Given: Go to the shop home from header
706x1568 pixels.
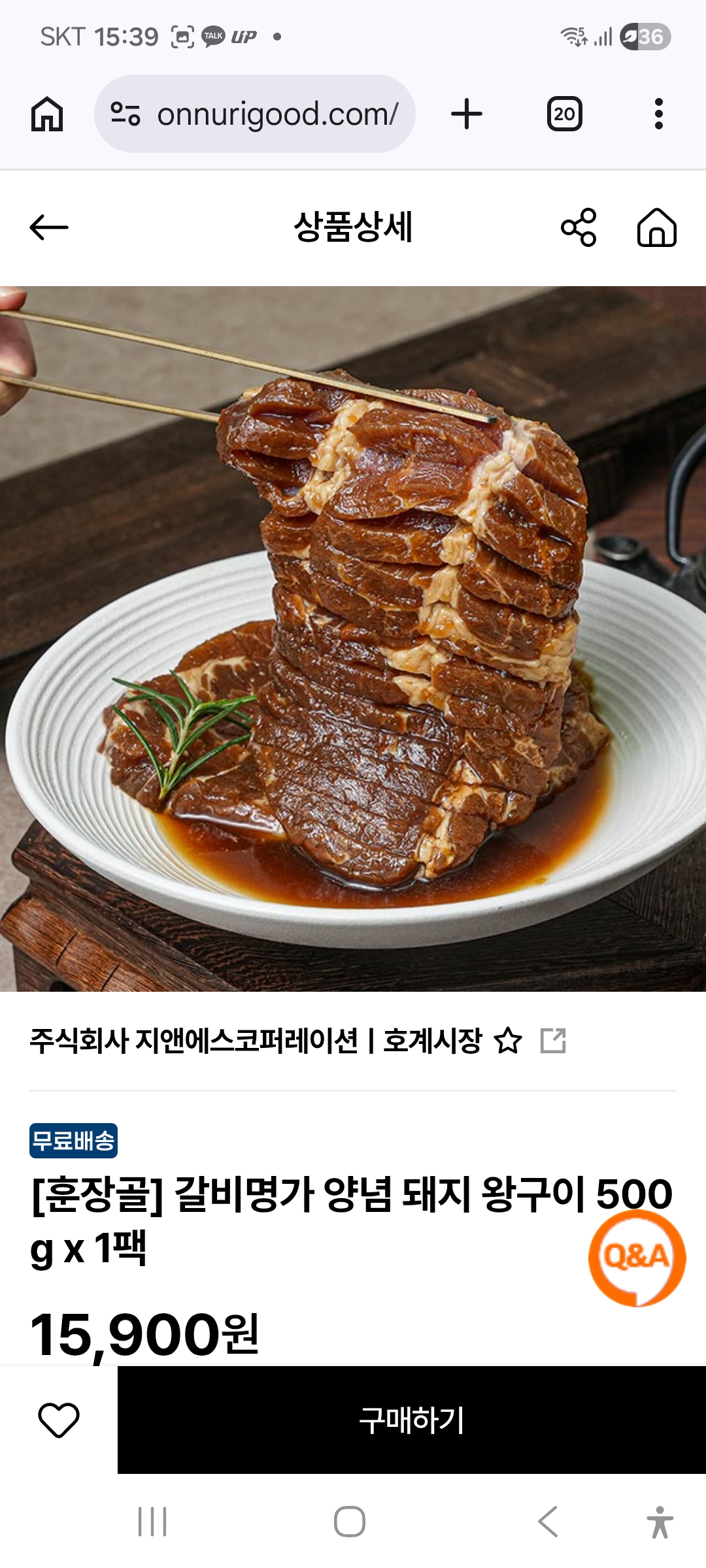Looking at the screenshot, I should 656,227.
